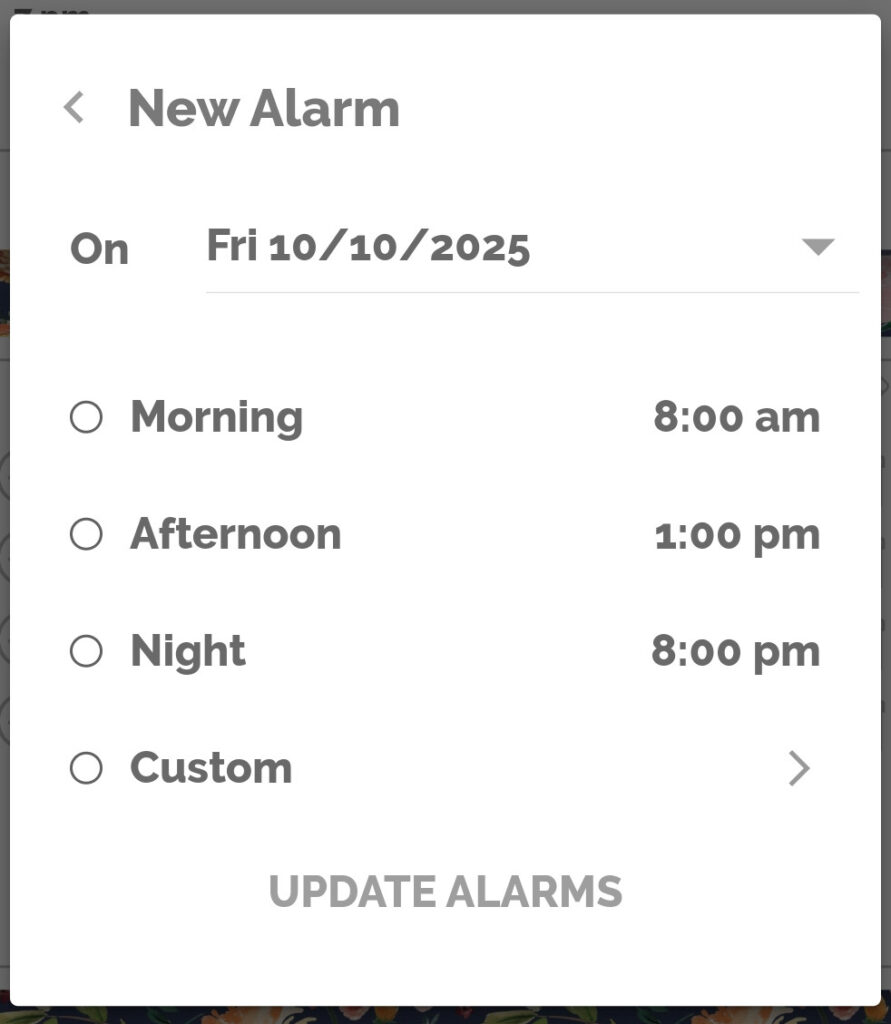Select the Custom alarm time option
The image size is (891, 1024).
click(86, 768)
